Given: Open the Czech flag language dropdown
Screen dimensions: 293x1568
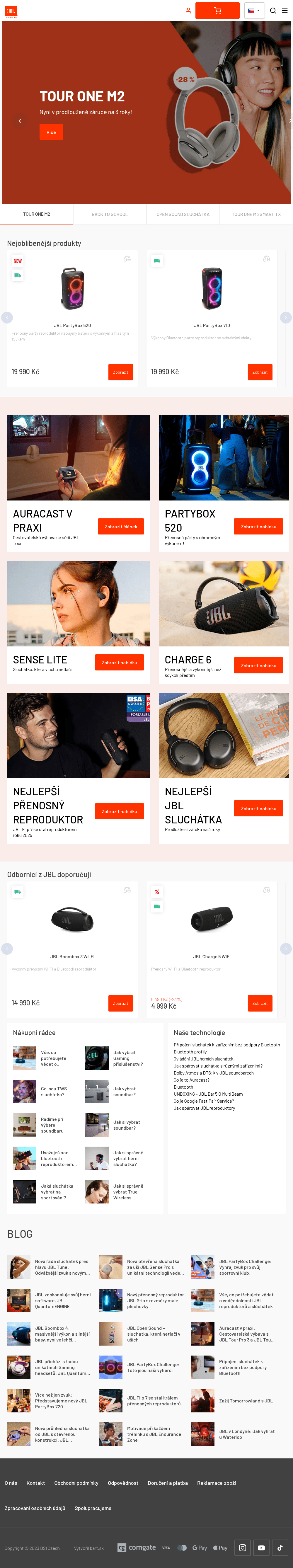Looking at the screenshot, I should (253, 10).
